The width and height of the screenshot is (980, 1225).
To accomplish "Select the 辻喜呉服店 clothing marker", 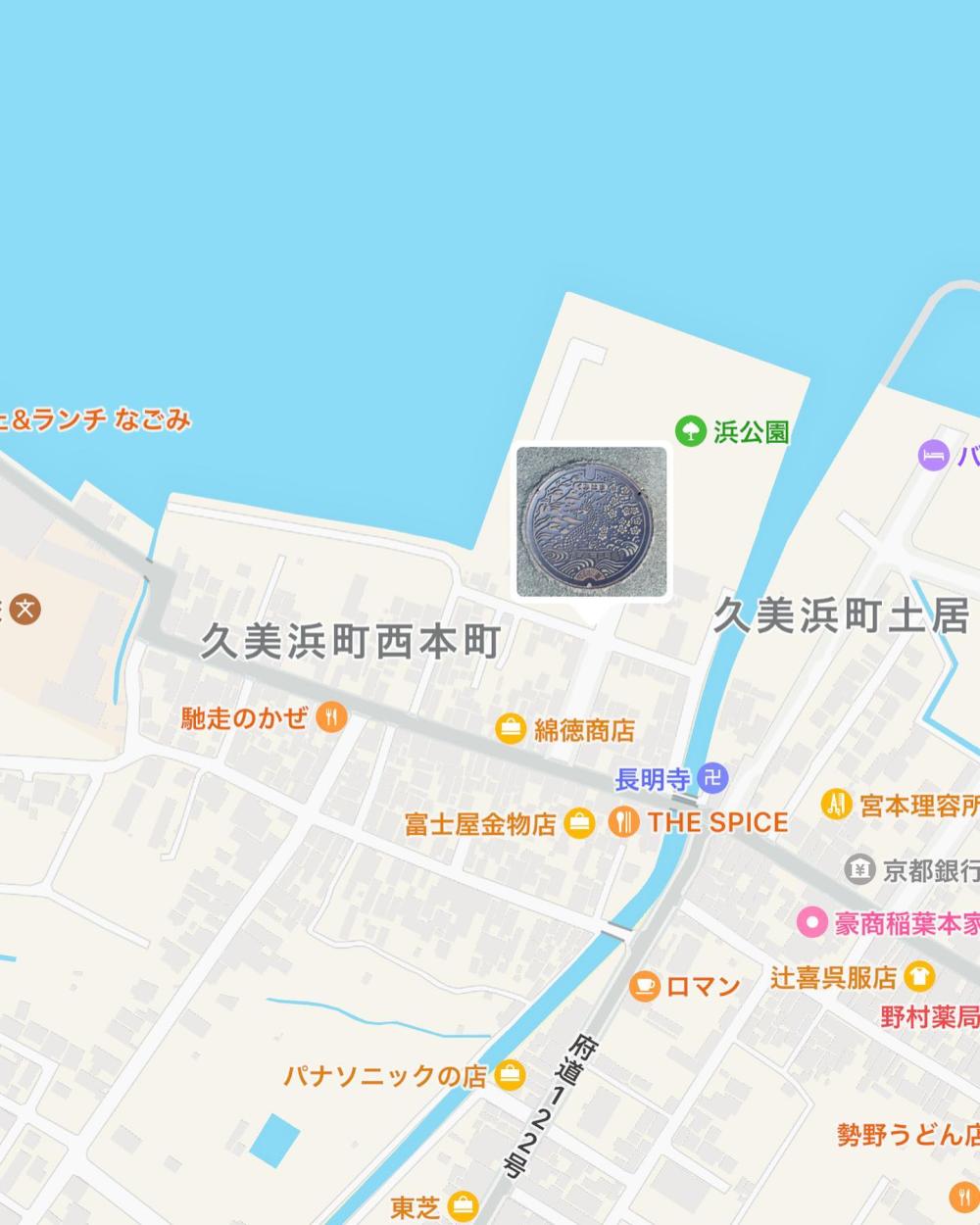I will [x=919, y=976].
